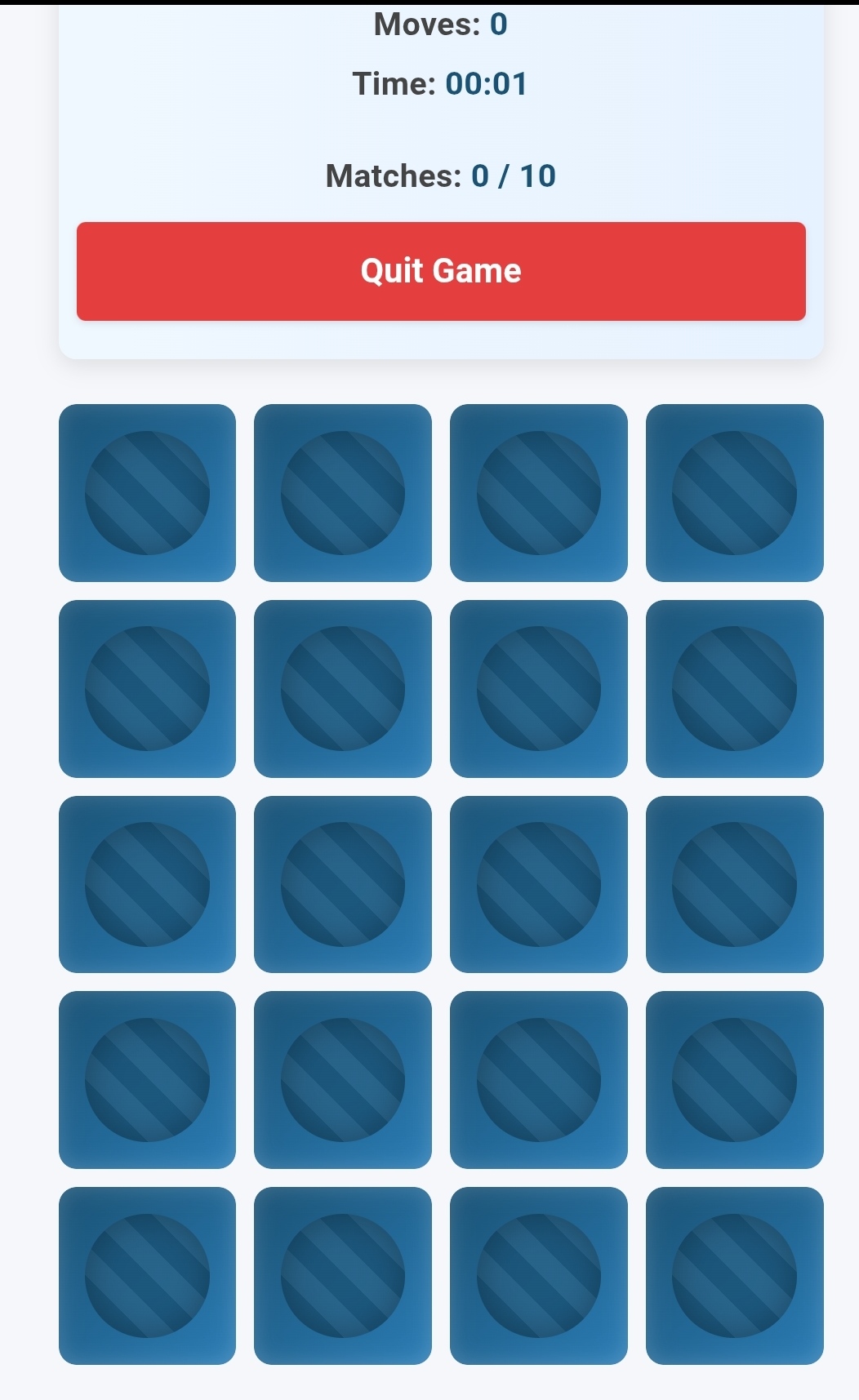Reveal the first card in the fourth row
This screenshot has width=859, height=1400.
coord(147,1079)
